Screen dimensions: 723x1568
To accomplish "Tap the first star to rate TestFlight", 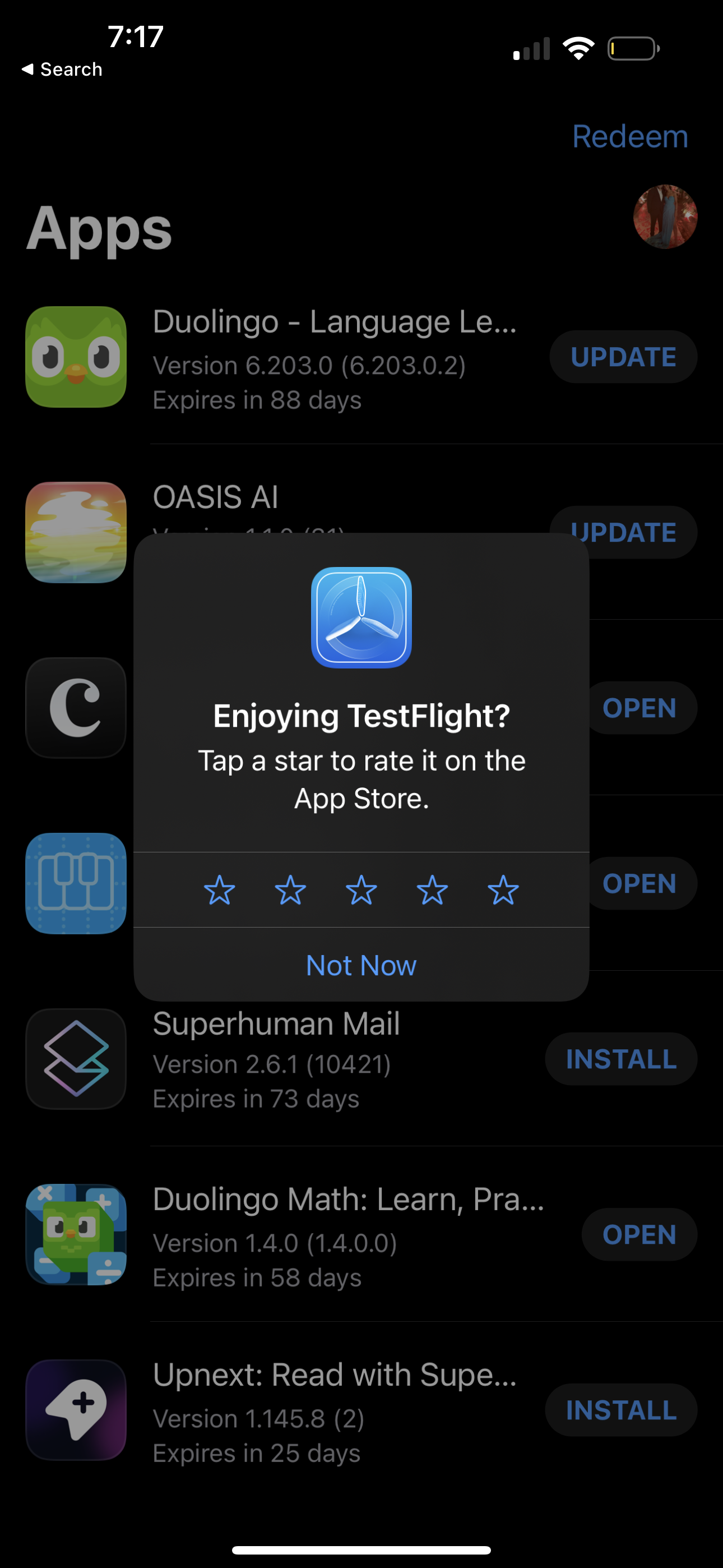I will tap(220, 891).
